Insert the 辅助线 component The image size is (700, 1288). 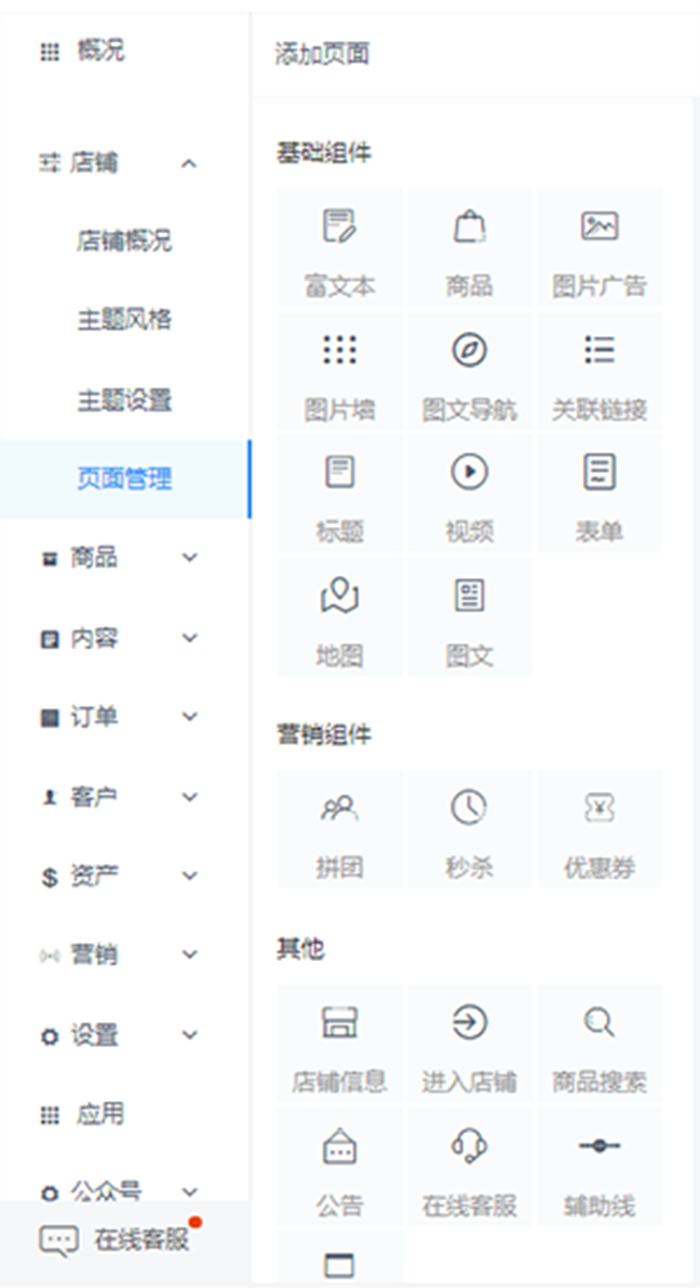pos(600,1167)
